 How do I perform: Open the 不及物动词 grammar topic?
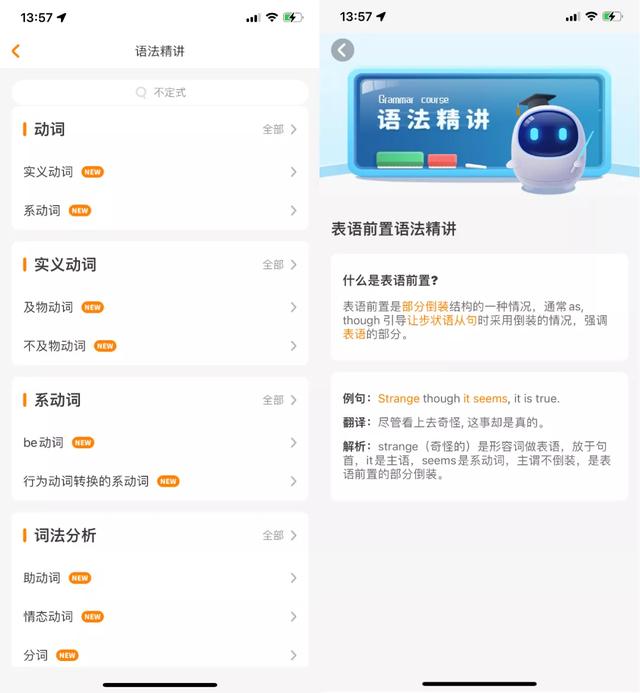click(160, 346)
